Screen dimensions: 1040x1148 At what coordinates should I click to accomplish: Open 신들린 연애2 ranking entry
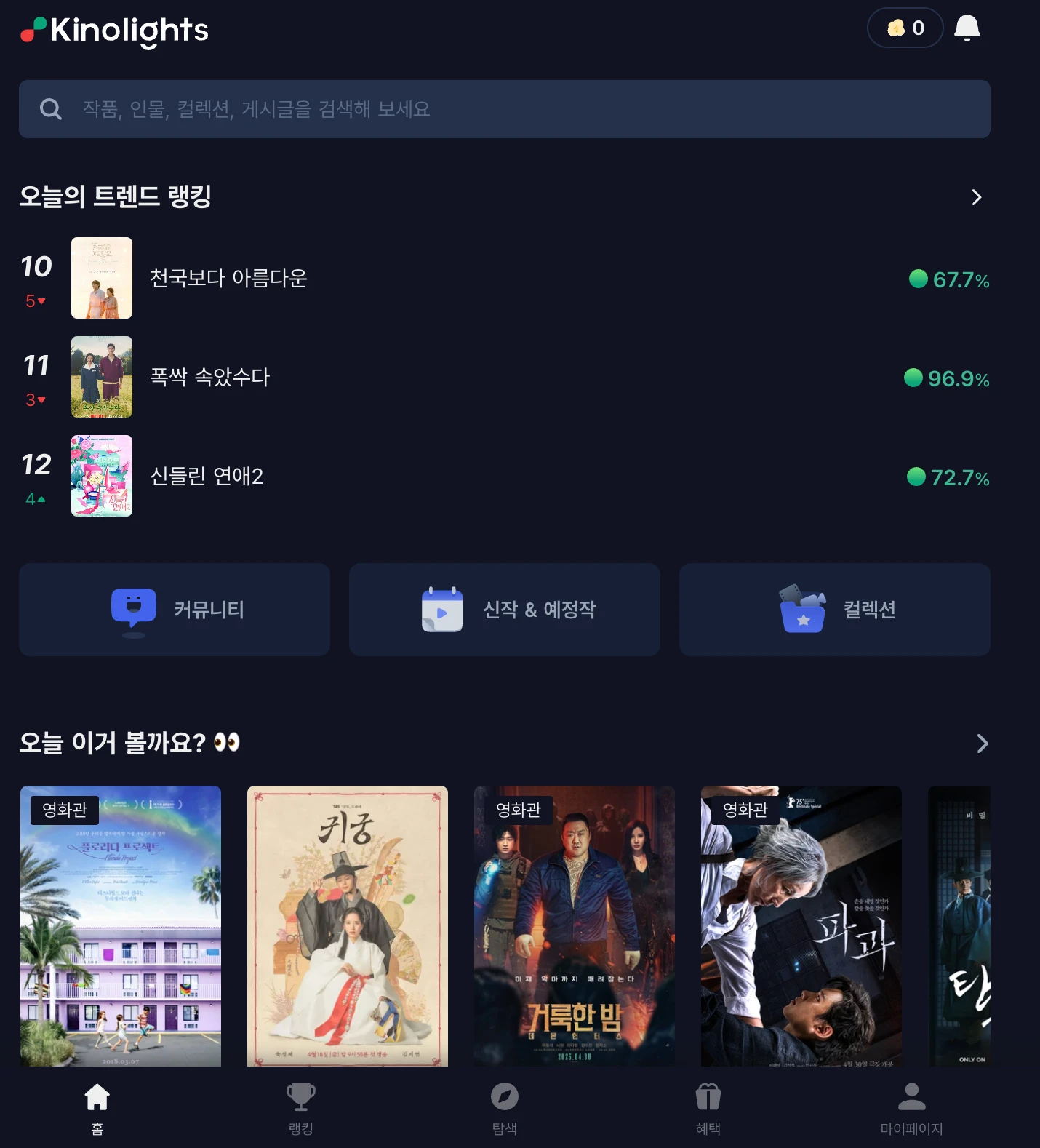(207, 476)
